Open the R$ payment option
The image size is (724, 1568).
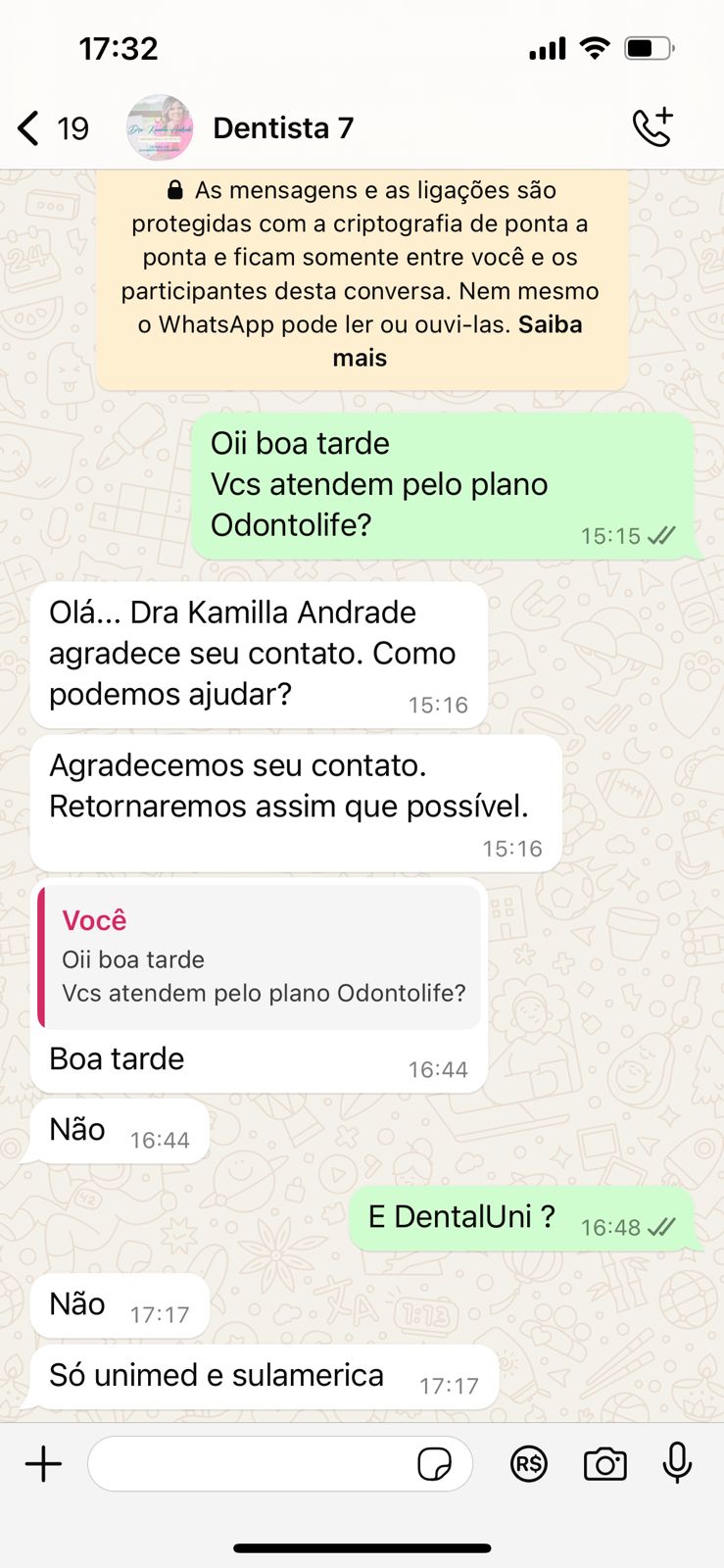[528, 1464]
